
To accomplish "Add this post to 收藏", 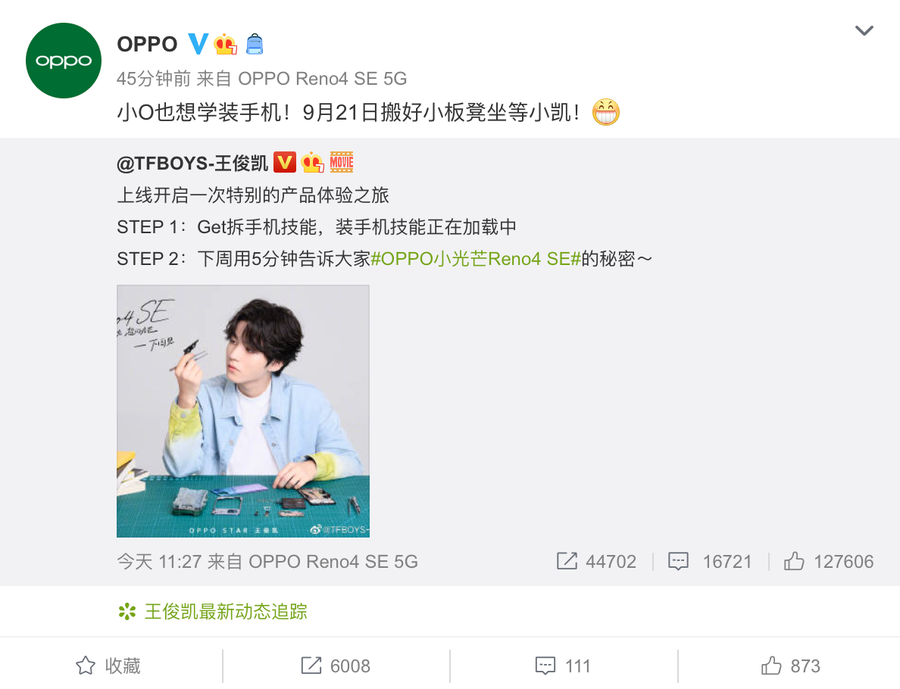I will (109, 666).
